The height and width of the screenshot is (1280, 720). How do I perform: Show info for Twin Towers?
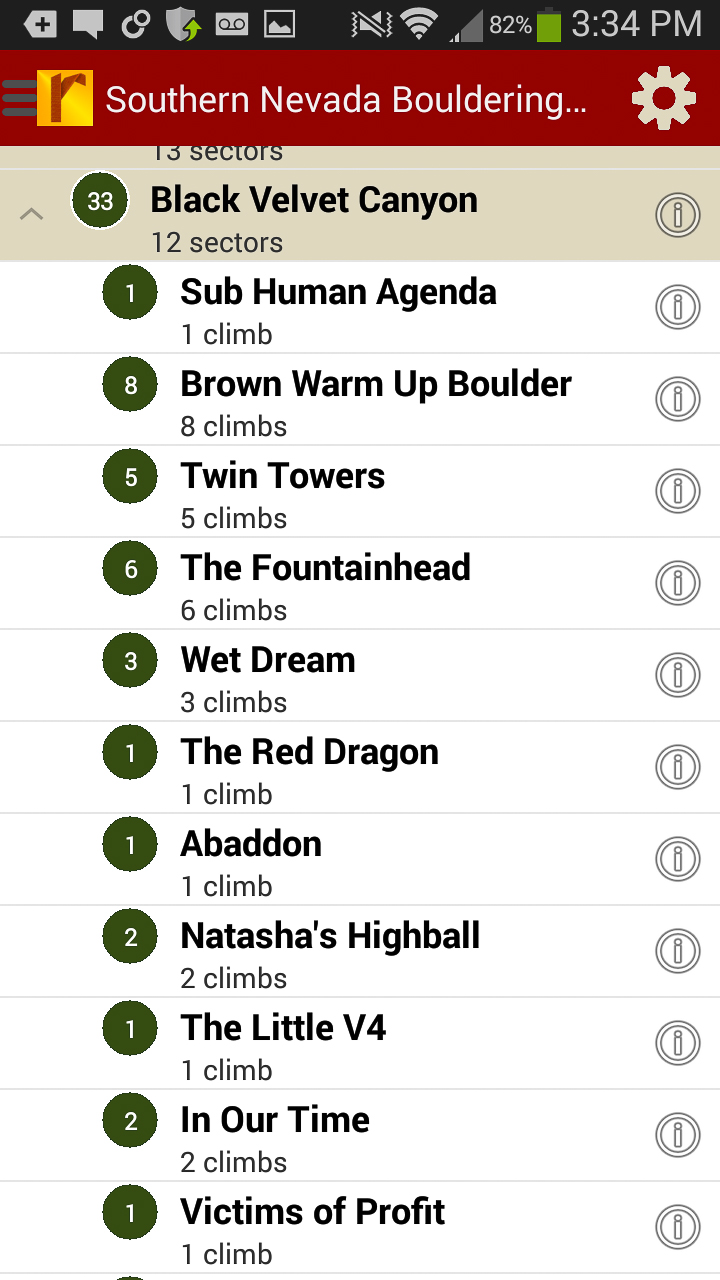[677, 491]
